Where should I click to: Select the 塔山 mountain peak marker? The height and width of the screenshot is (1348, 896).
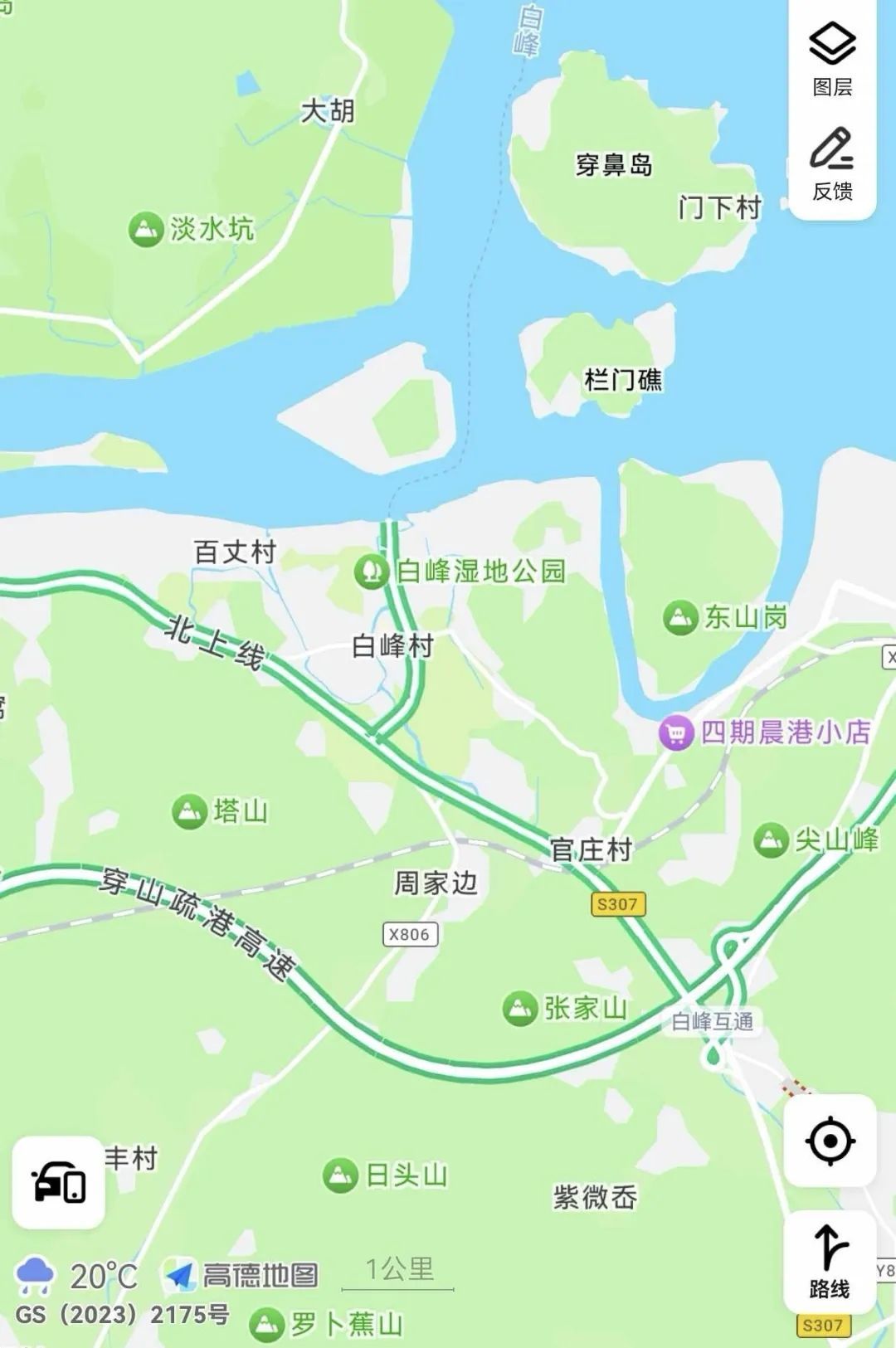[187, 810]
